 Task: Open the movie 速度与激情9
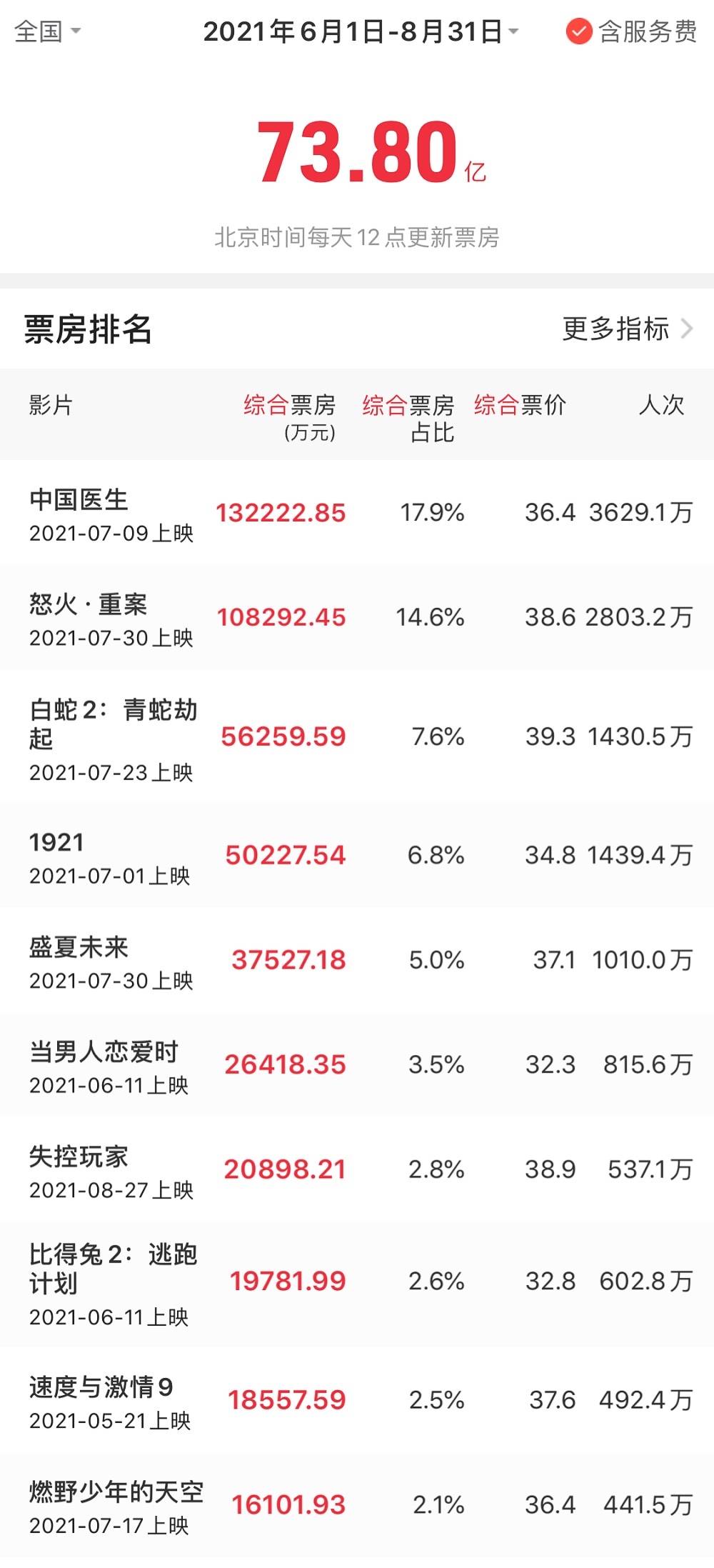pos(357,1400)
